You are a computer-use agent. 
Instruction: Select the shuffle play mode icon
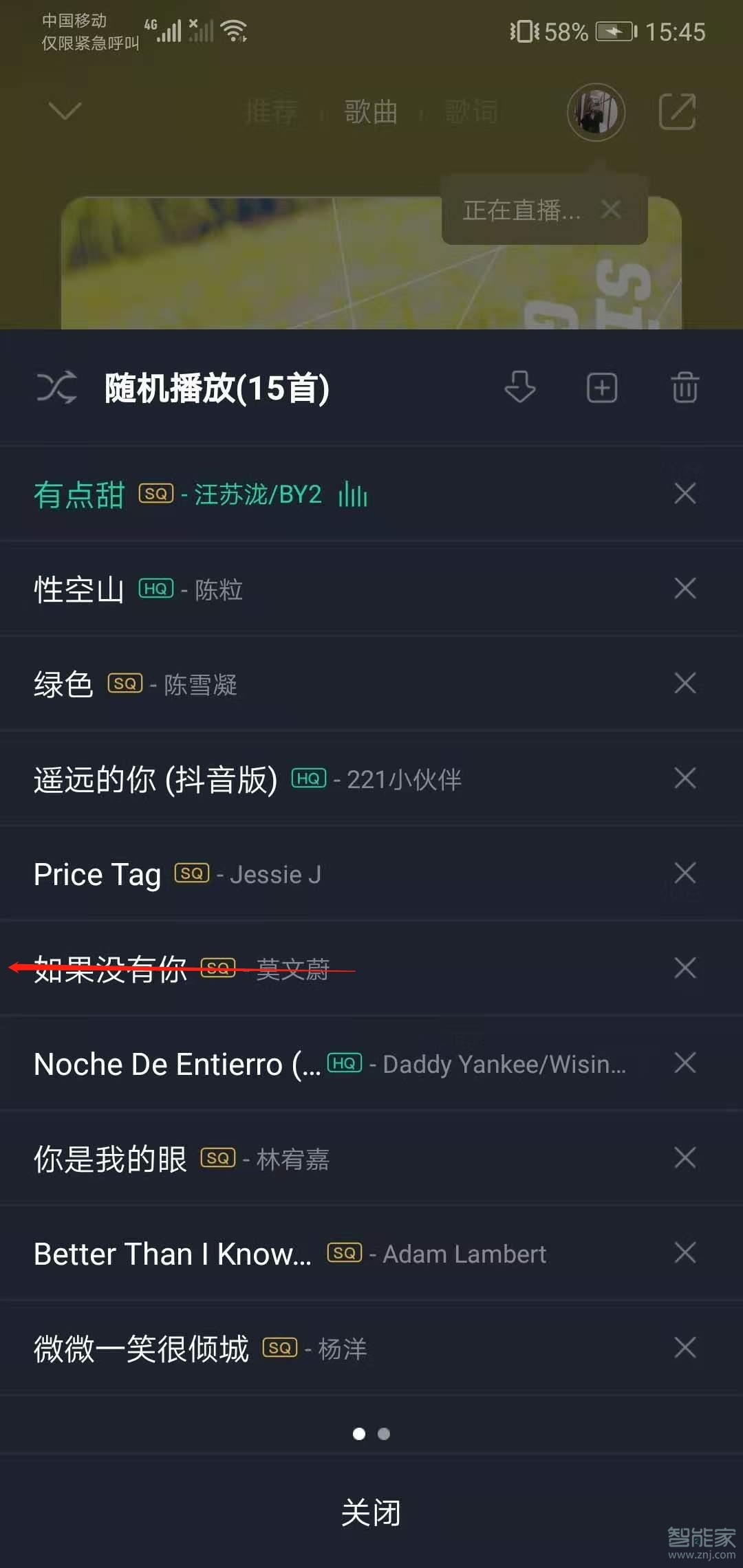tap(55, 387)
